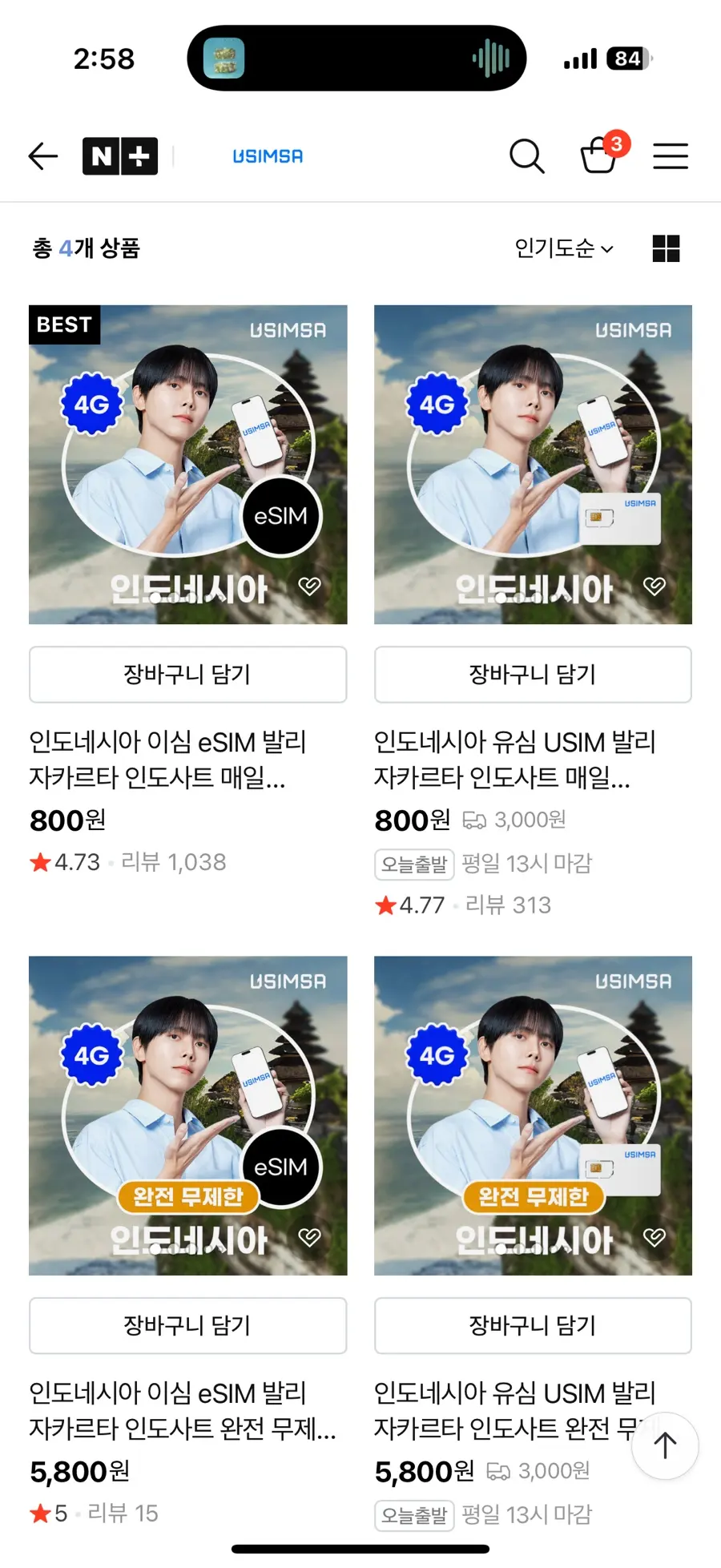Wishlist the 5,800원 eSIM product
721x1568 pixels.
[x=310, y=1237]
